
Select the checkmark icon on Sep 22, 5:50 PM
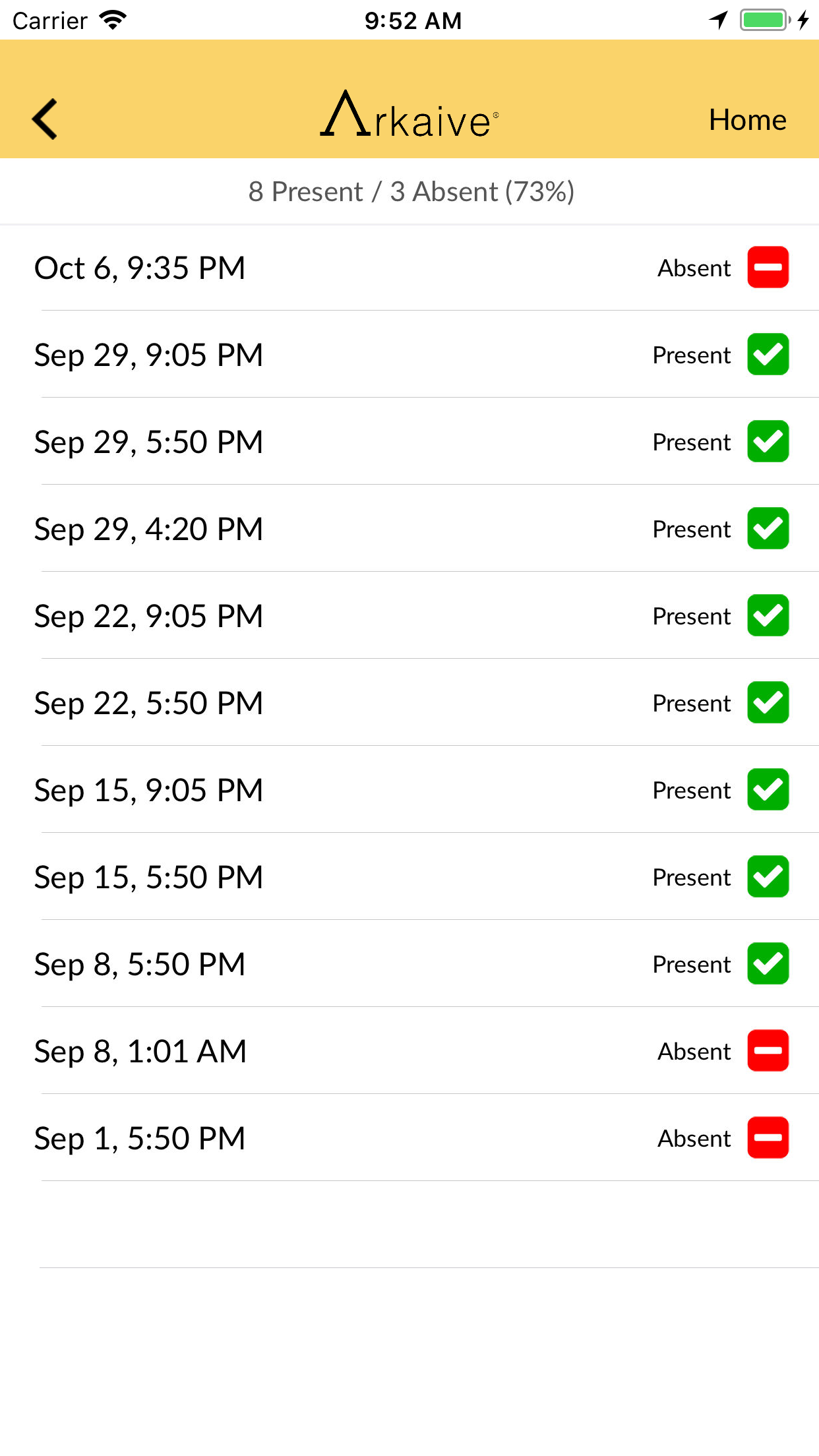[767, 702]
